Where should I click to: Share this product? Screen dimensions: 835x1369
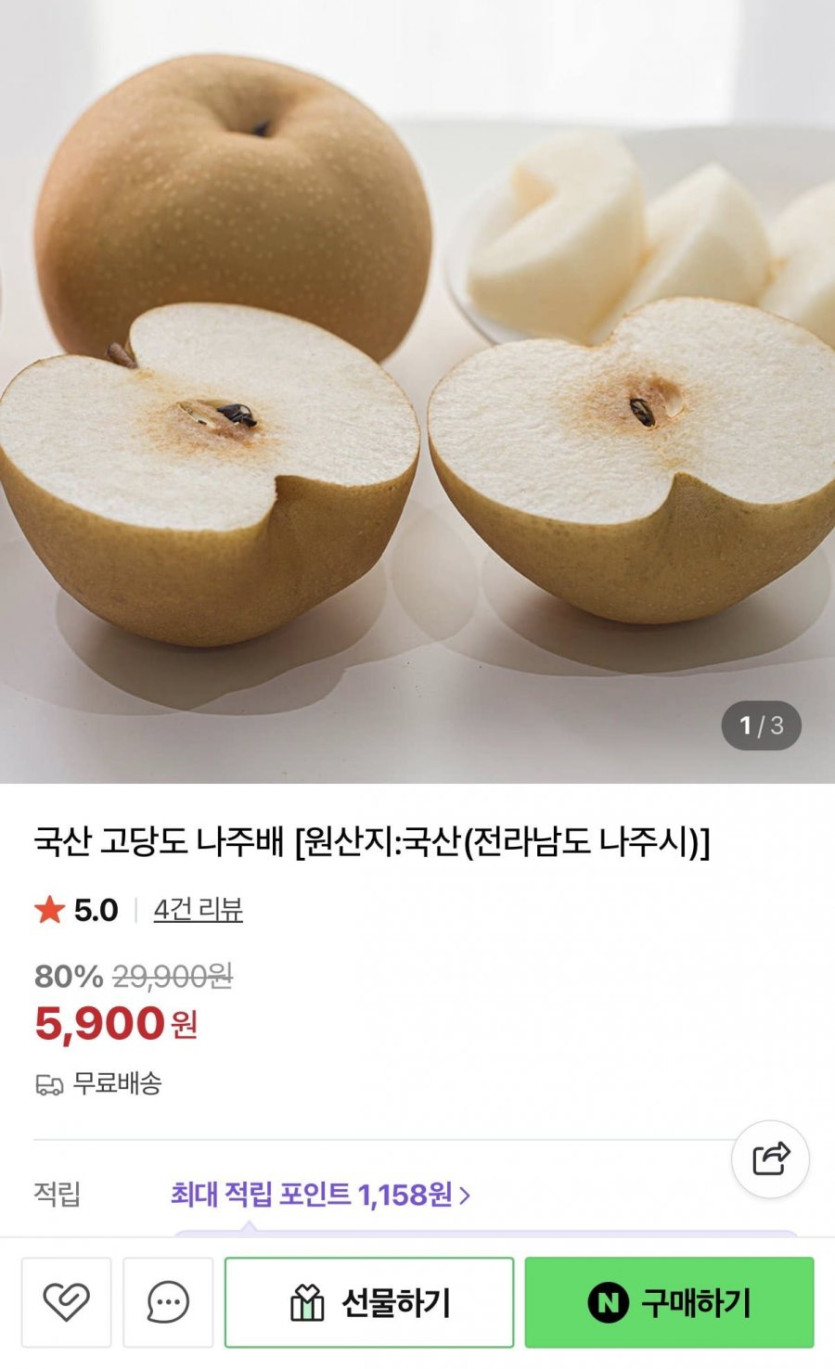point(770,1160)
